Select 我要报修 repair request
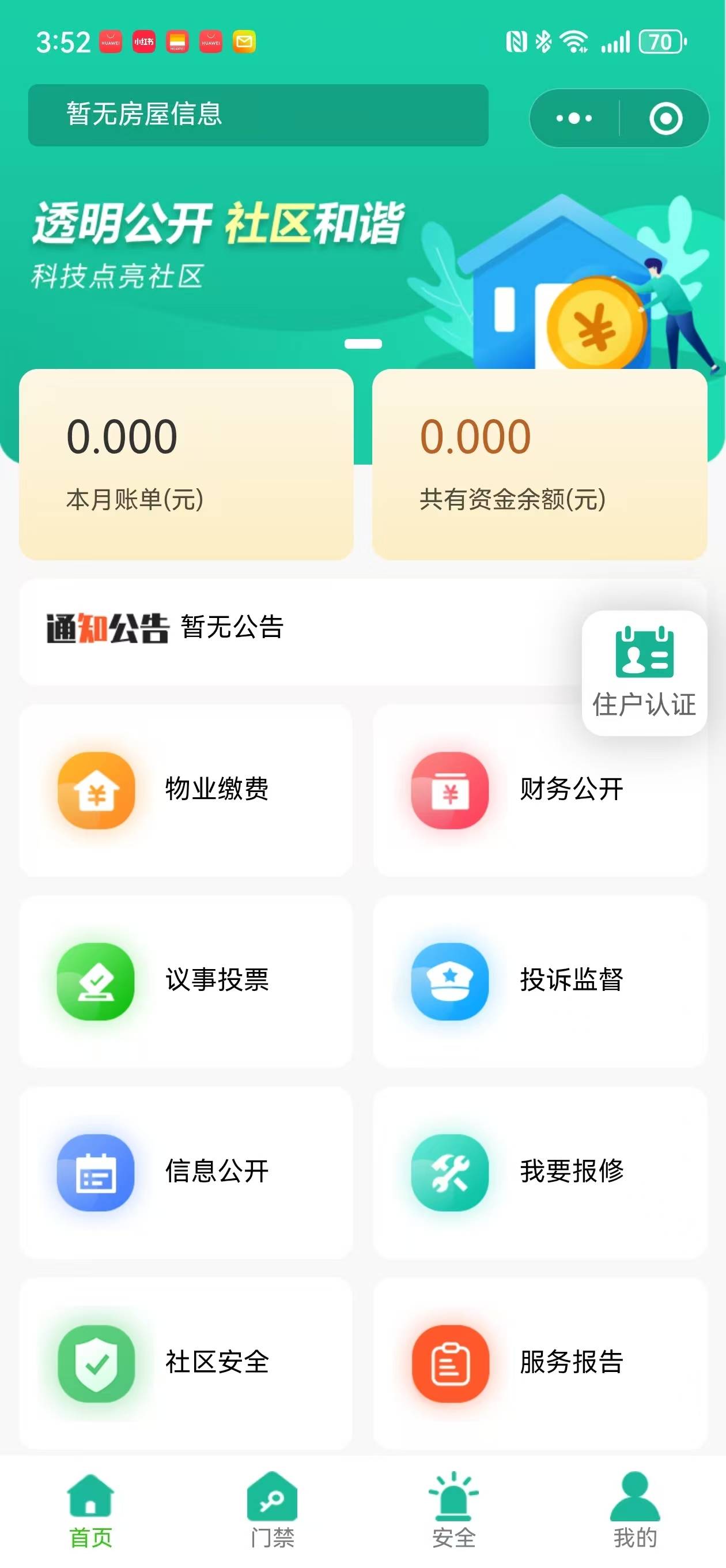This screenshot has height=1568, width=726. pos(540,1173)
